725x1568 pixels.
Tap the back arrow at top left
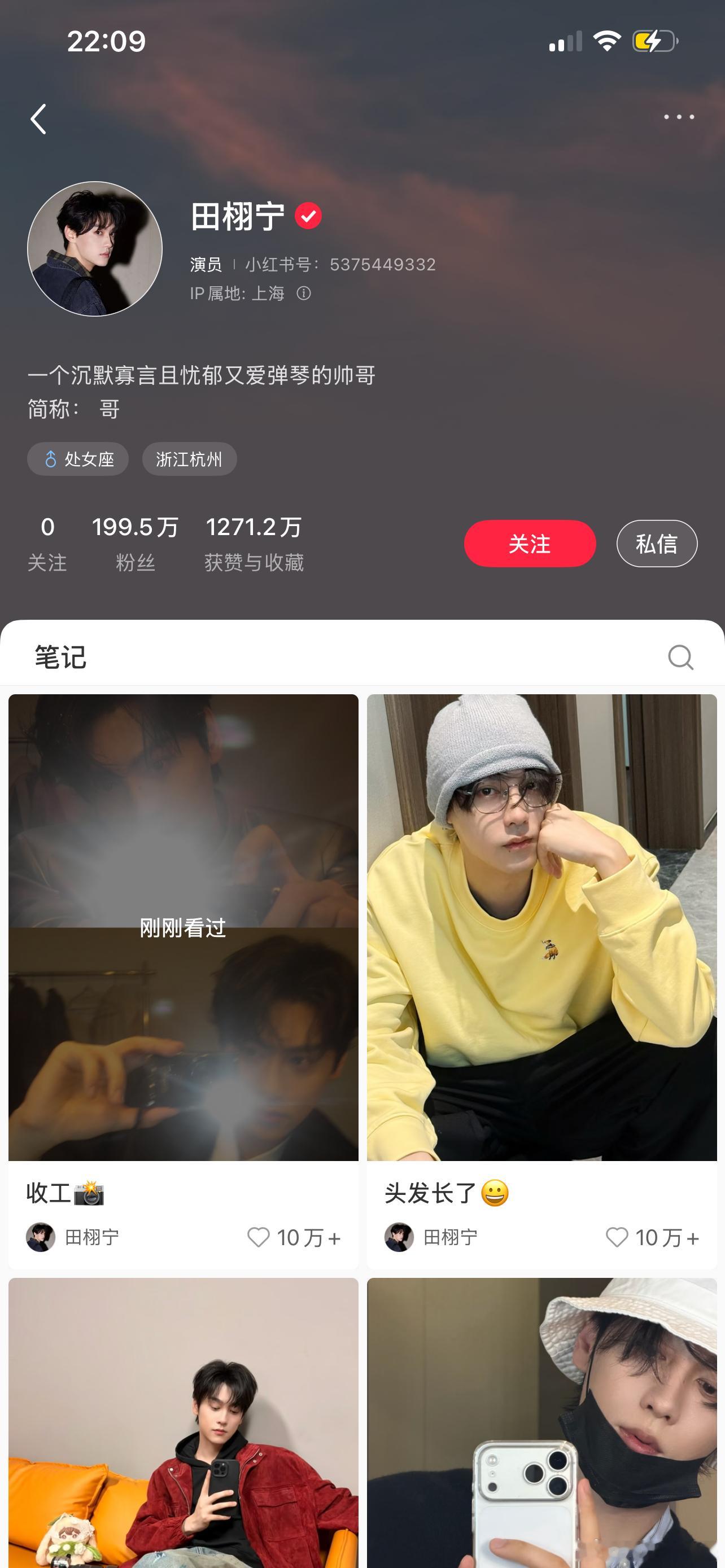click(38, 118)
